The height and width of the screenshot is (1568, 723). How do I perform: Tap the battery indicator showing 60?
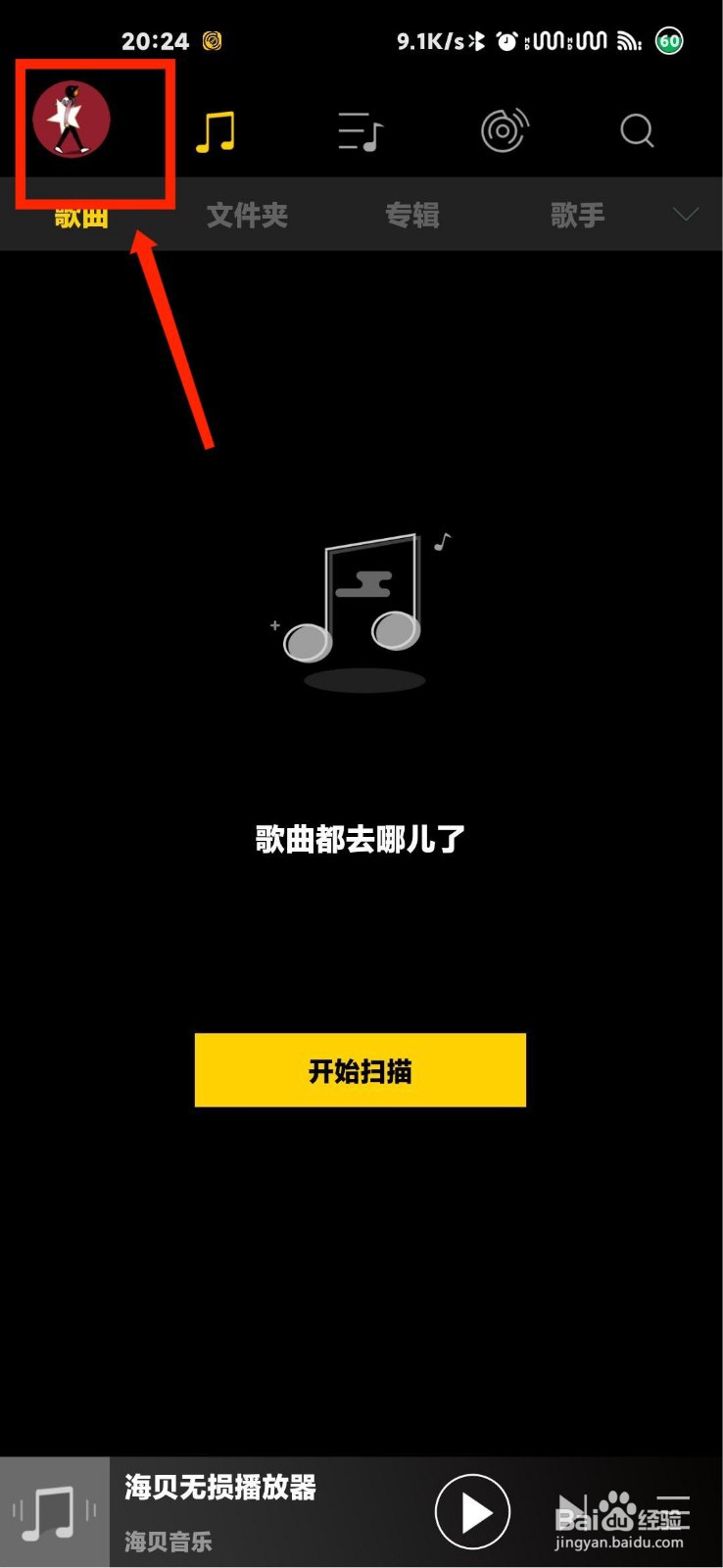(x=668, y=41)
